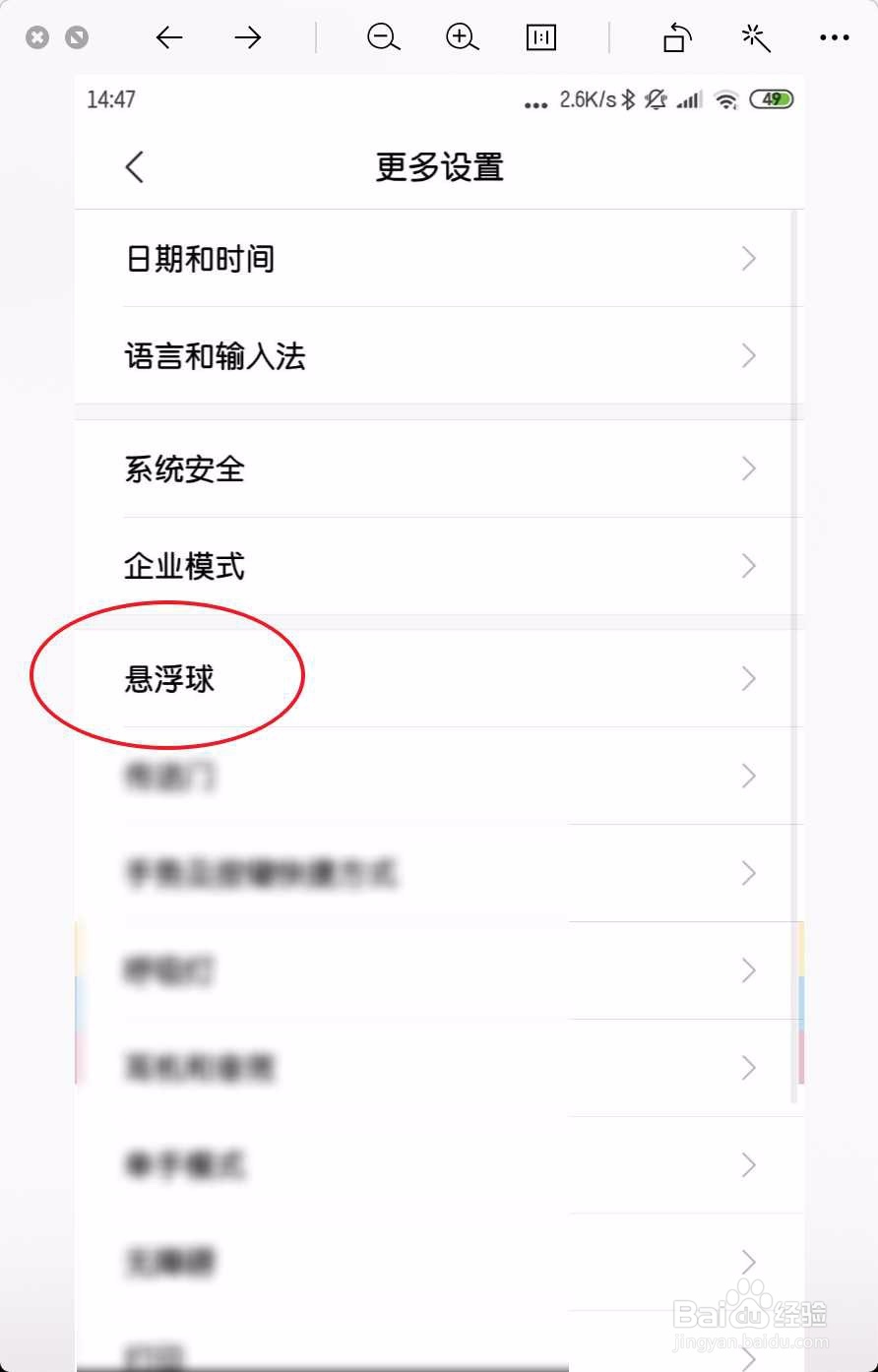
Task: Zoom in using the magnifier plus icon
Action: (x=462, y=37)
